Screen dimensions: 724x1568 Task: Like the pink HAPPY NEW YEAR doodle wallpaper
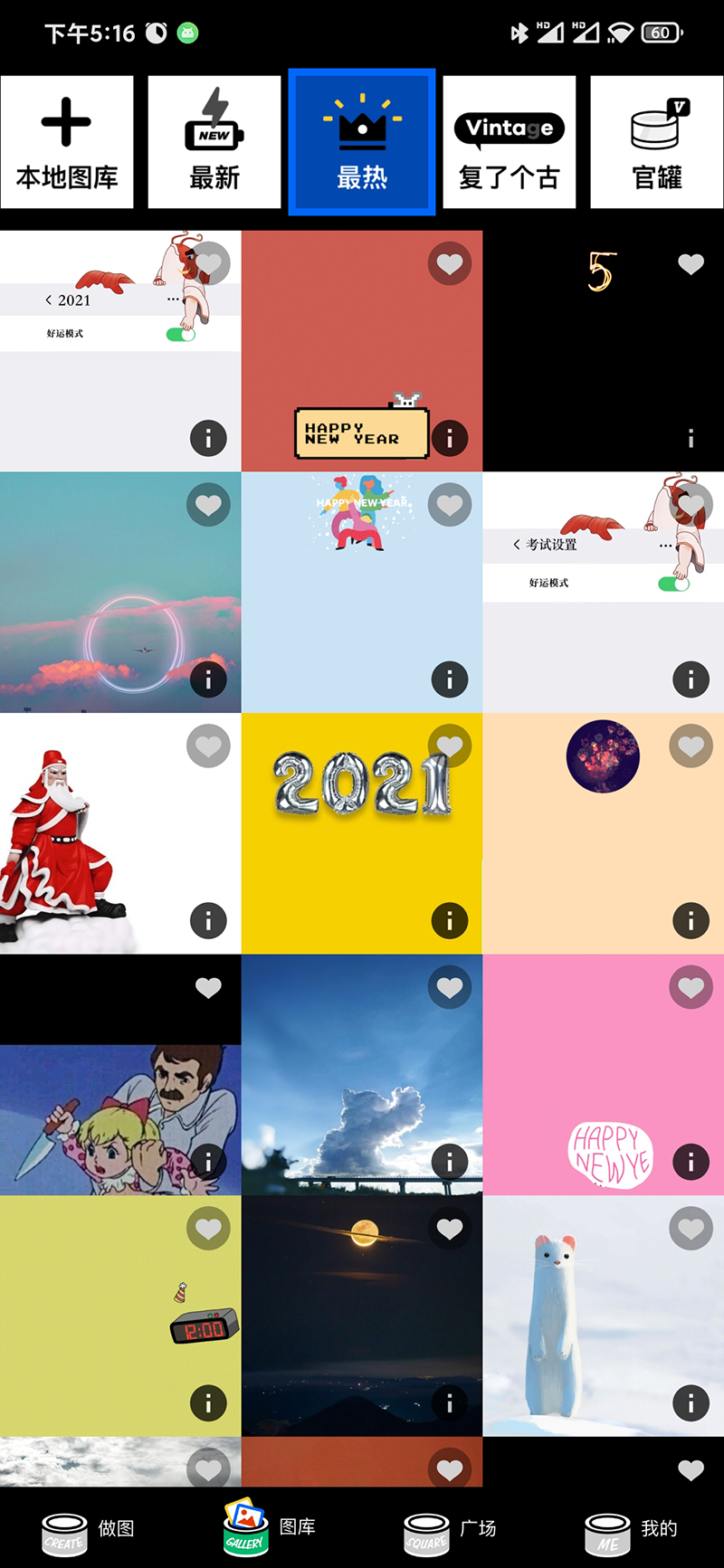click(x=691, y=987)
